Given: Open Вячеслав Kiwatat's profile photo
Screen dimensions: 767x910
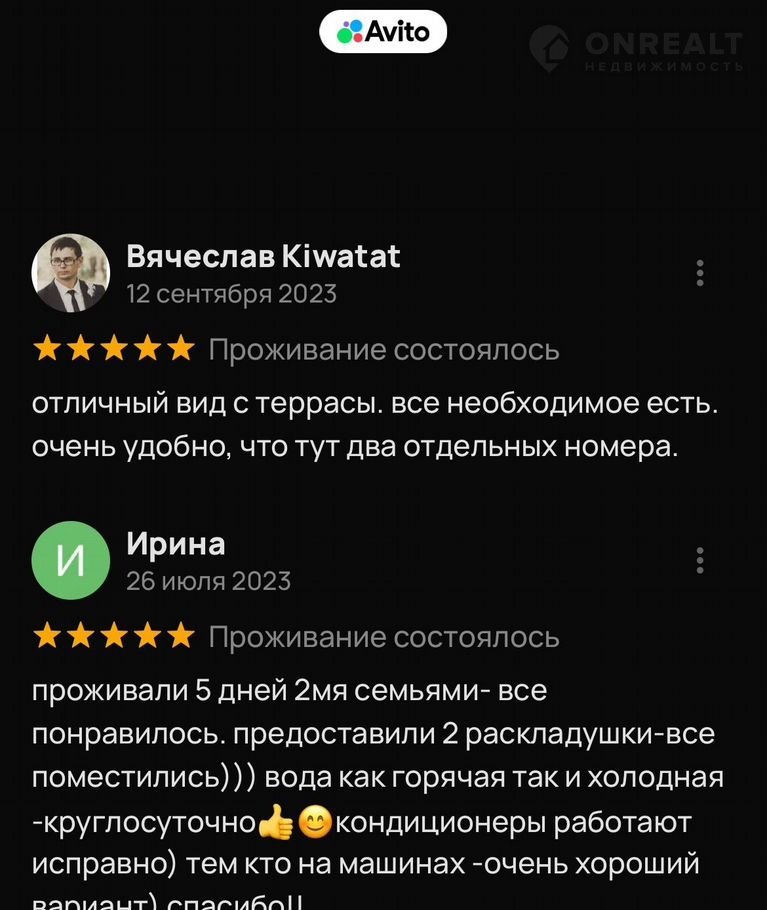Looking at the screenshot, I should (71, 273).
